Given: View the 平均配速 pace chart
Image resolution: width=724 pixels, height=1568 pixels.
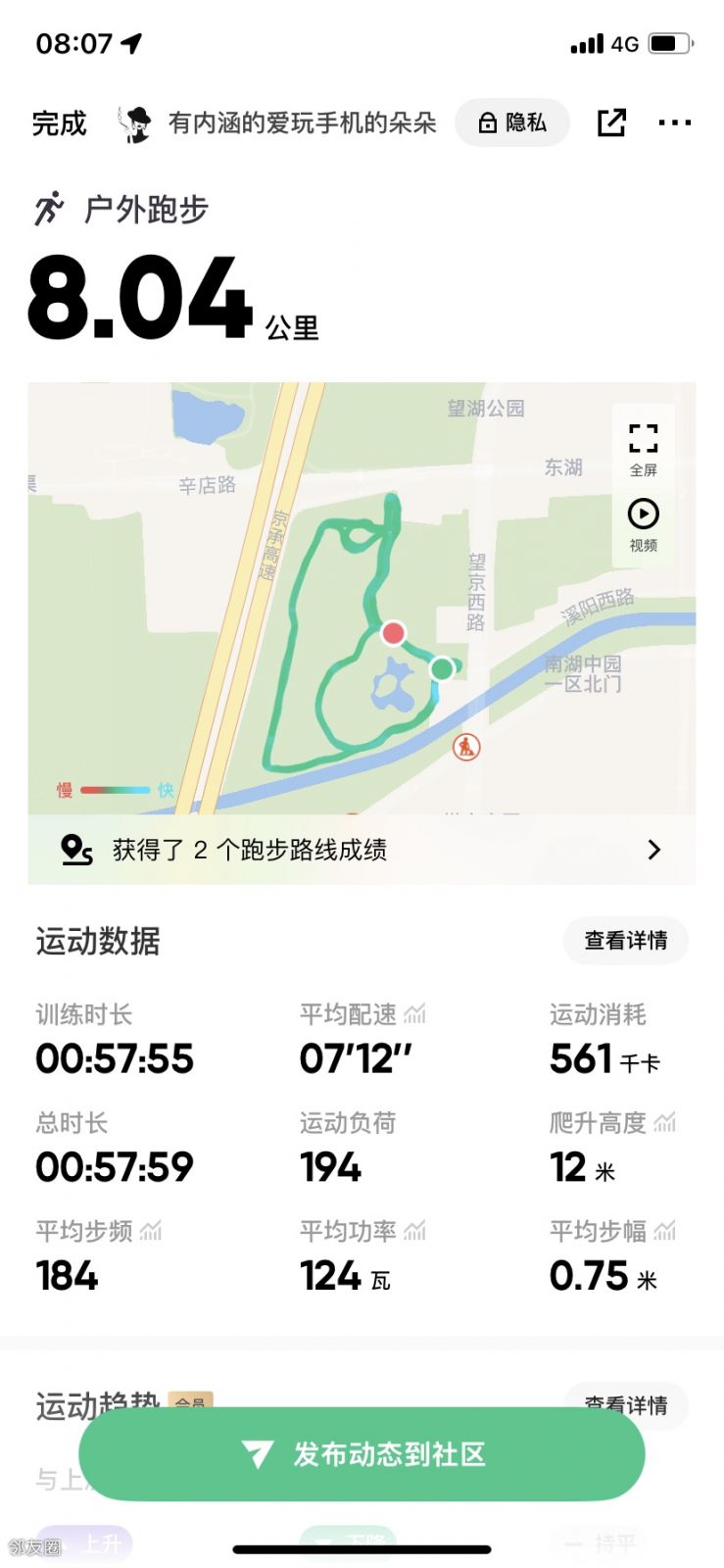Looking at the screenshot, I should (x=414, y=1014).
